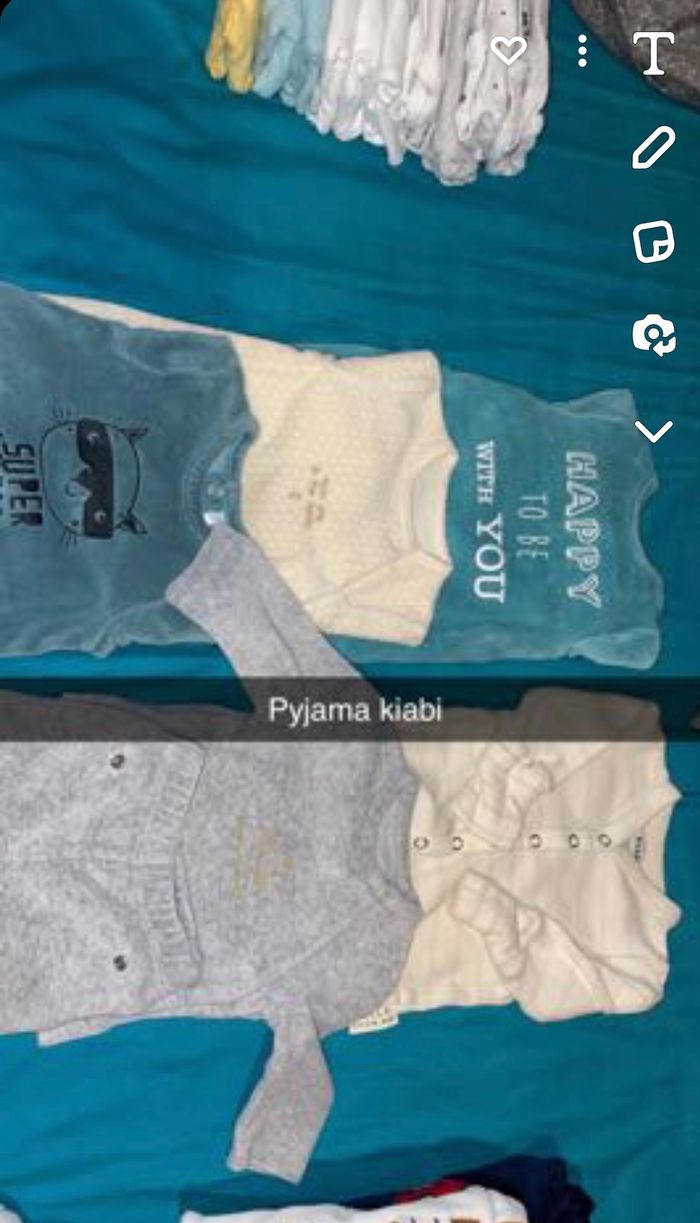The height and width of the screenshot is (1223, 700).
Task: Add text with the T tool
Action: tap(654, 52)
